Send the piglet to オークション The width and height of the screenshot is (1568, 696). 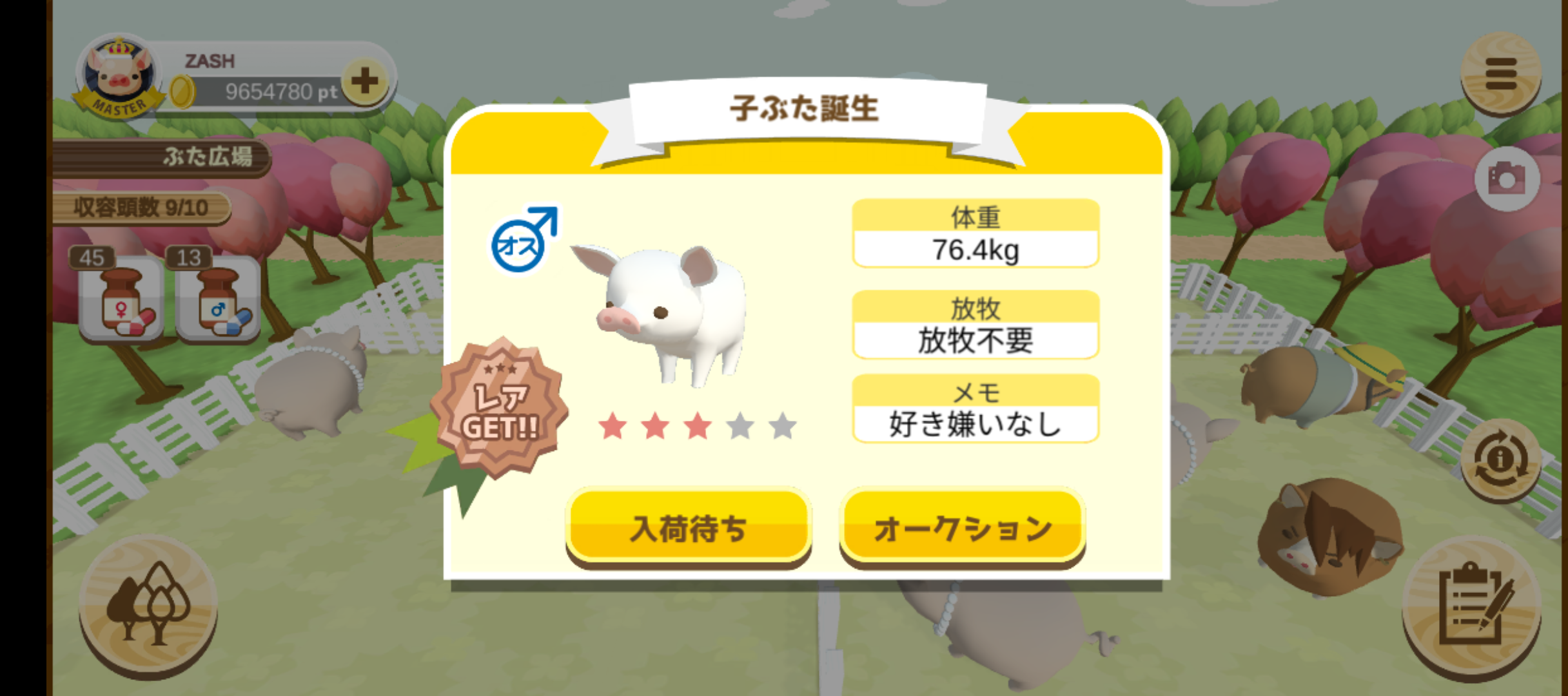click(962, 528)
